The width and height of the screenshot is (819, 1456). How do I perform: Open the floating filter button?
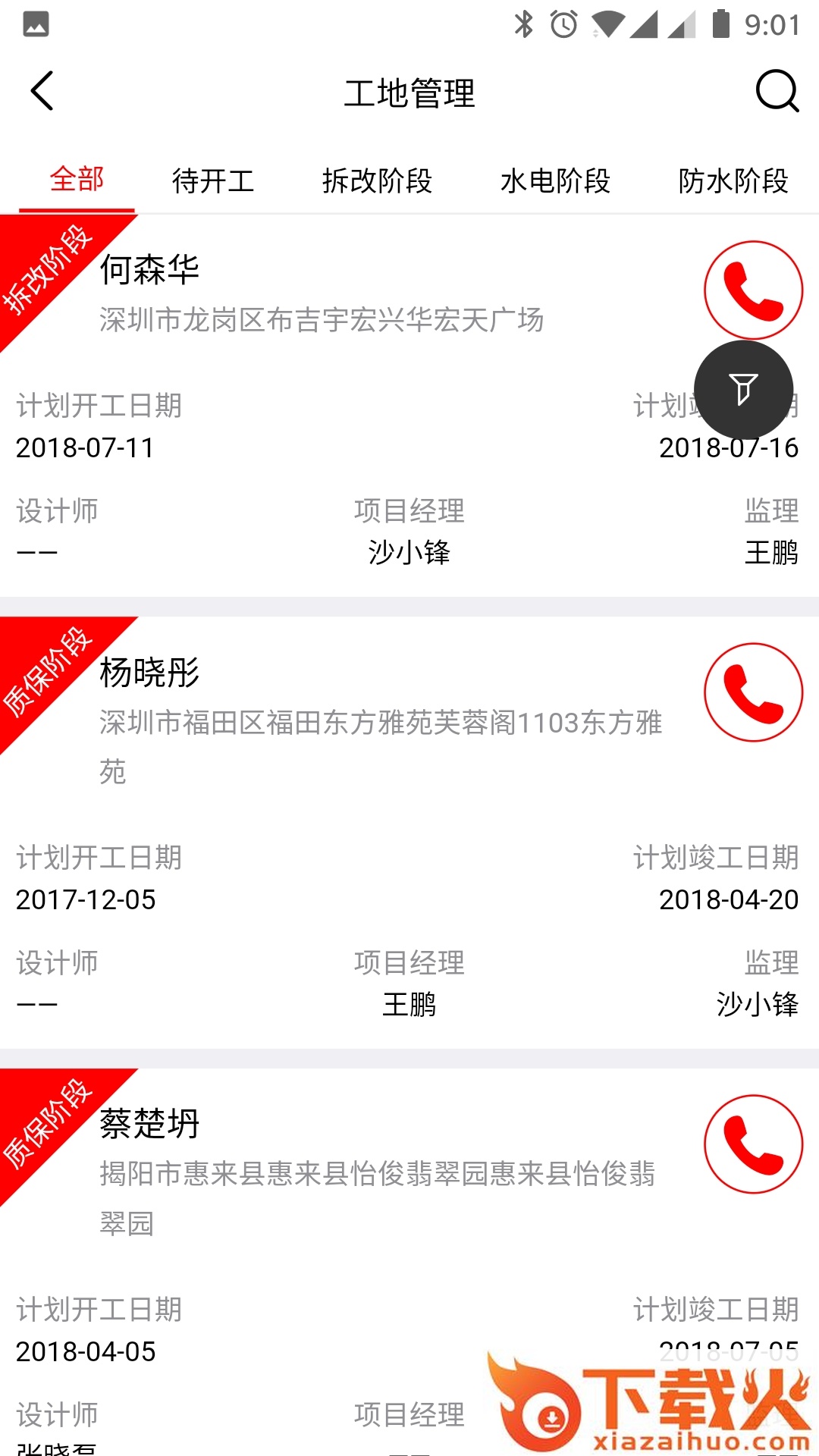[743, 390]
